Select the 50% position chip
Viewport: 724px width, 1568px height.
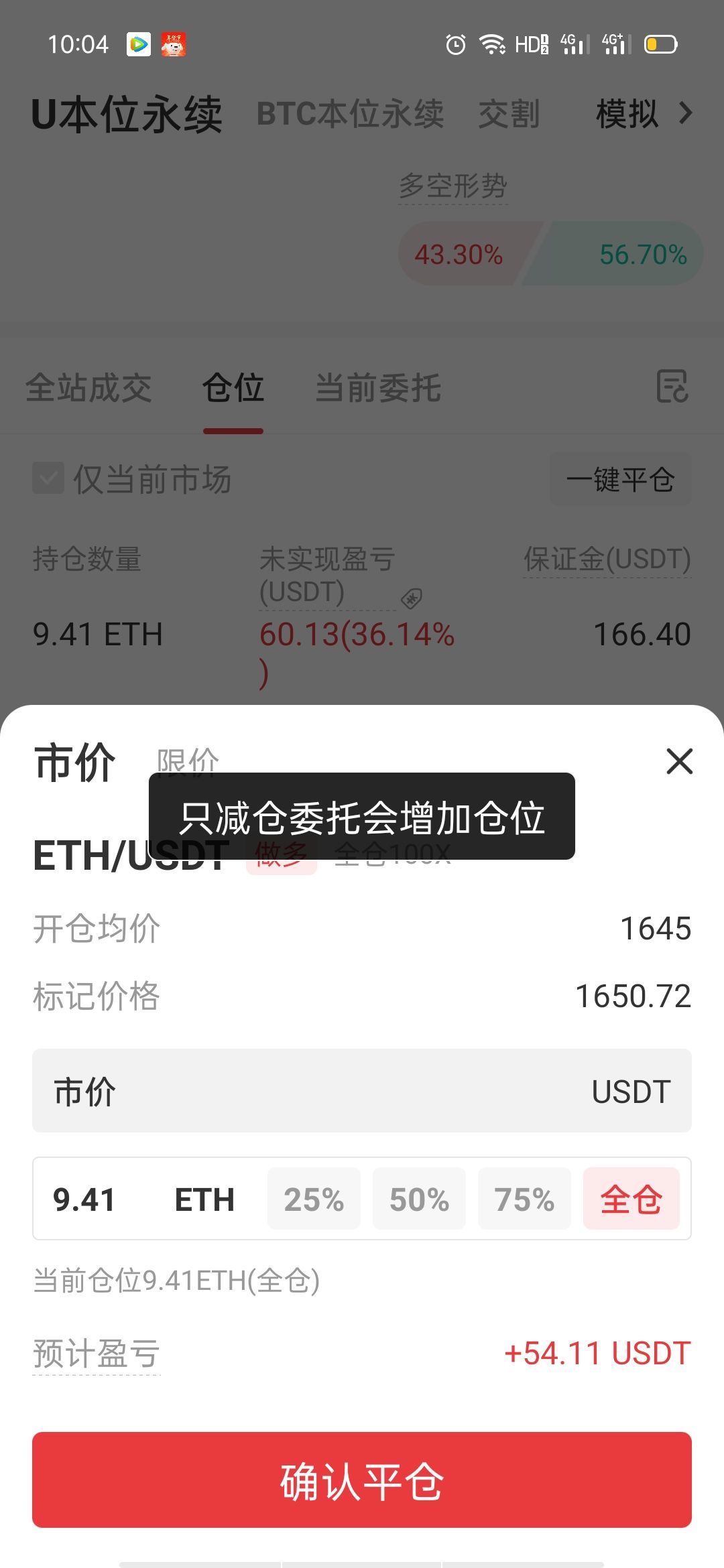pyautogui.click(x=419, y=1199)
